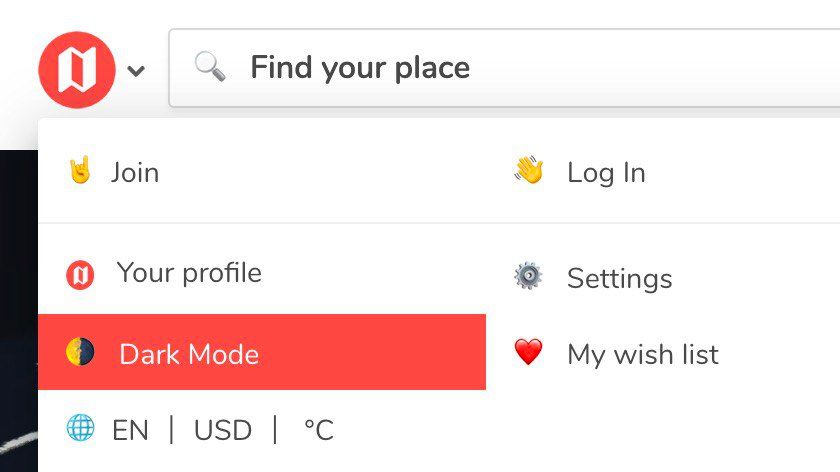Switch the °C temperature unit

click(x=318, y=431)
